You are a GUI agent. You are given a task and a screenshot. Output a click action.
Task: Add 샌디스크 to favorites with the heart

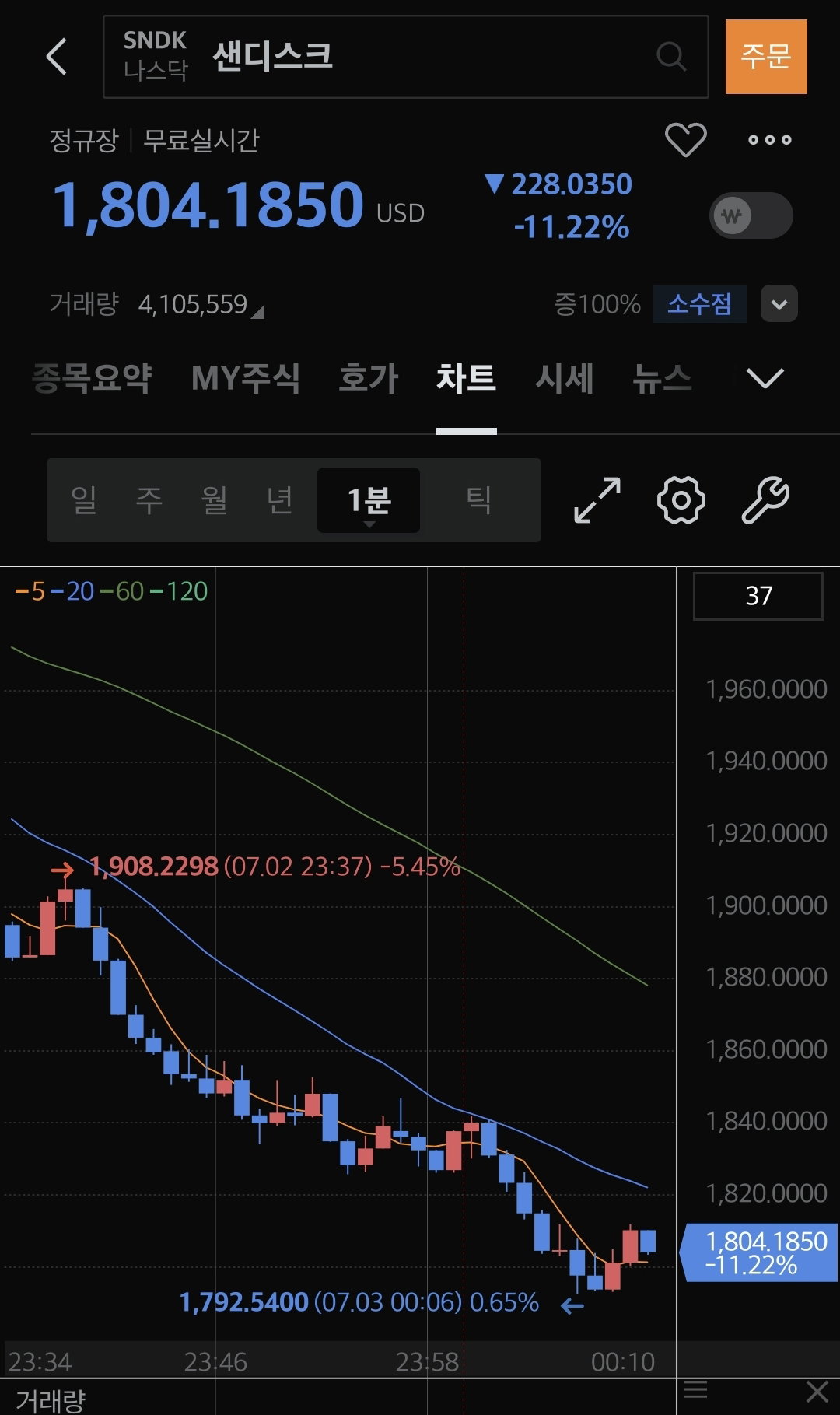tap(685, 140)
